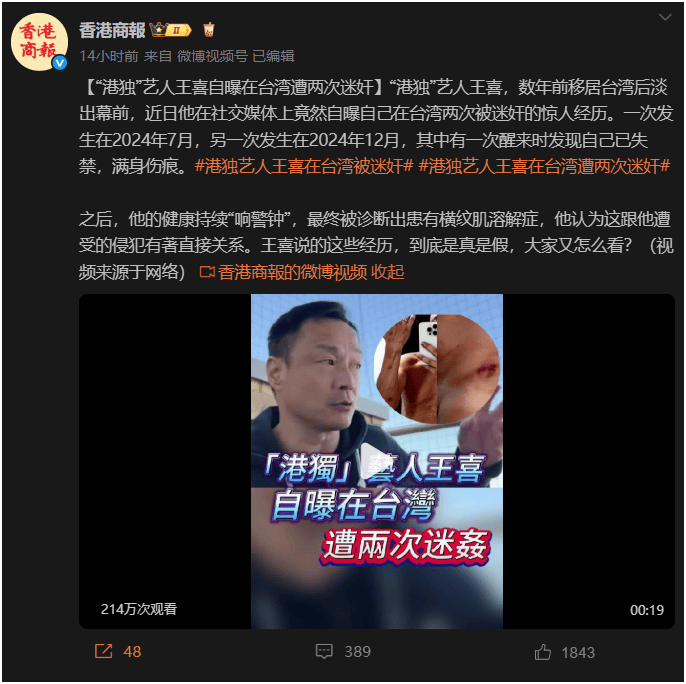The height and width of the screenshot is (684, 686).
Task: Open 香港商報 profile avatar
Action: click(40, 44)
